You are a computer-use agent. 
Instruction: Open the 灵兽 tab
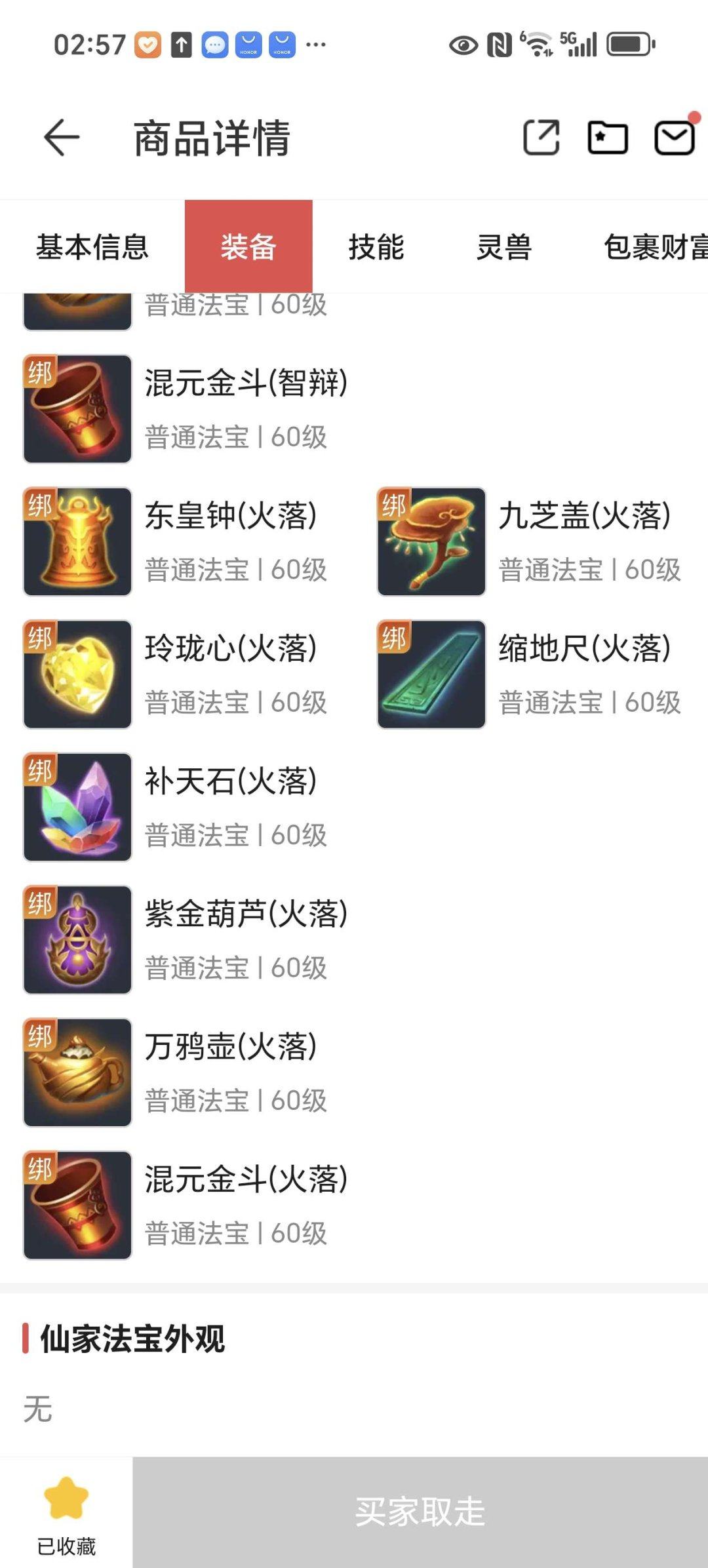[x=505, y=248]
